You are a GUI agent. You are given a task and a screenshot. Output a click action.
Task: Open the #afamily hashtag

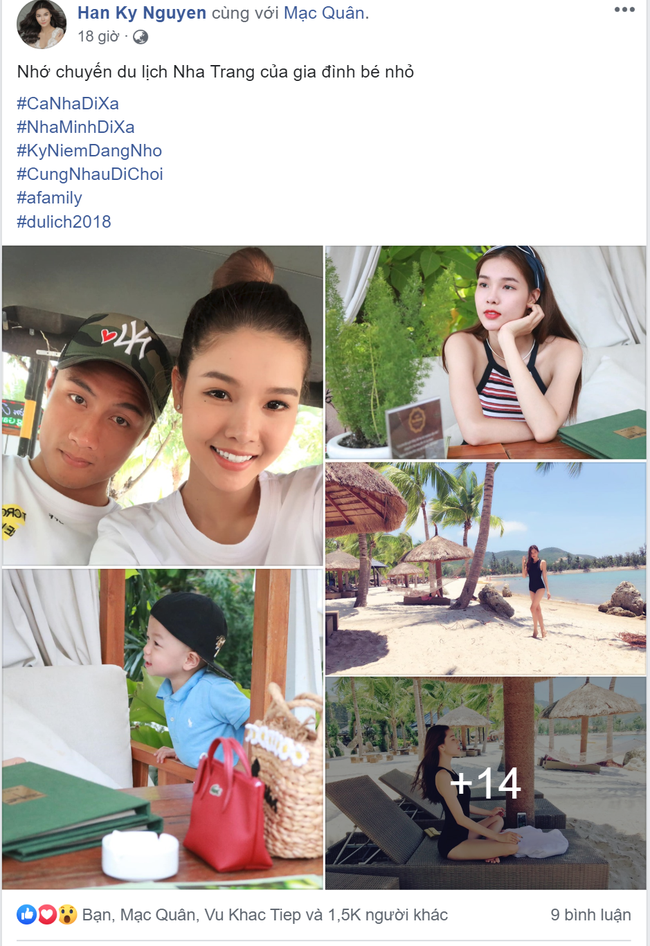49,198
